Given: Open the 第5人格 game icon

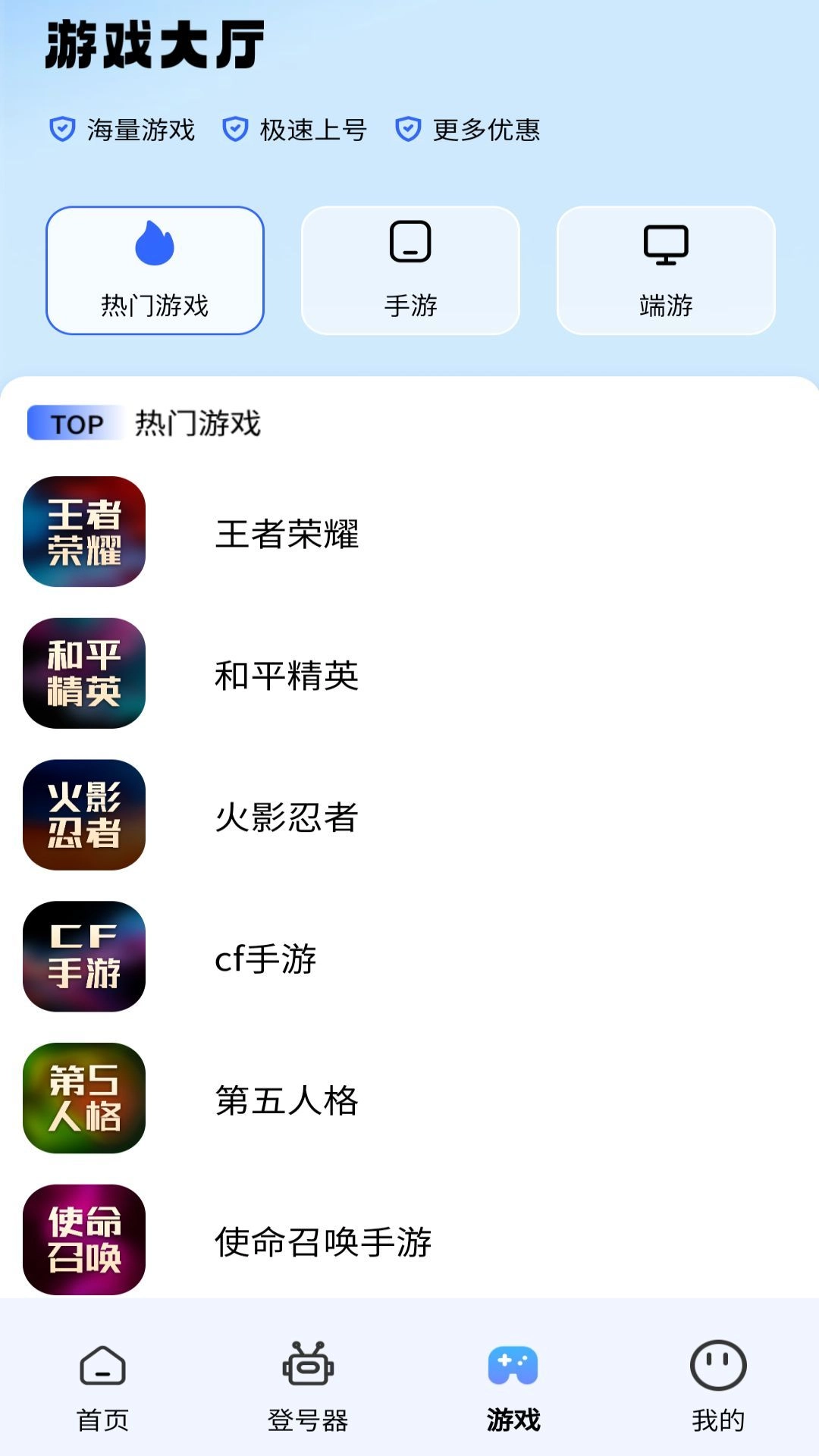Looking at the screenshot, I should coord(85,1100).
